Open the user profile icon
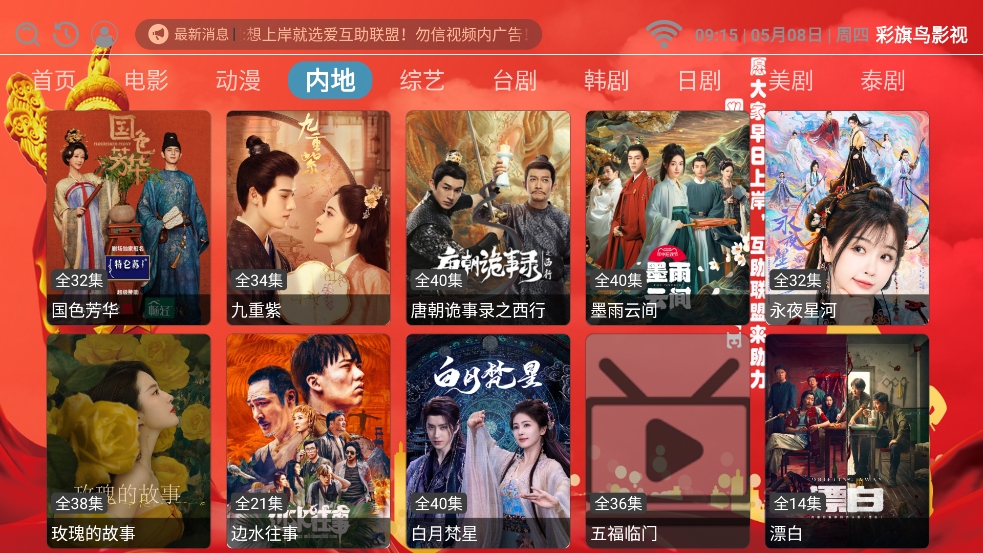This screenshot has height=553, width=983. [x=104, y=34]
